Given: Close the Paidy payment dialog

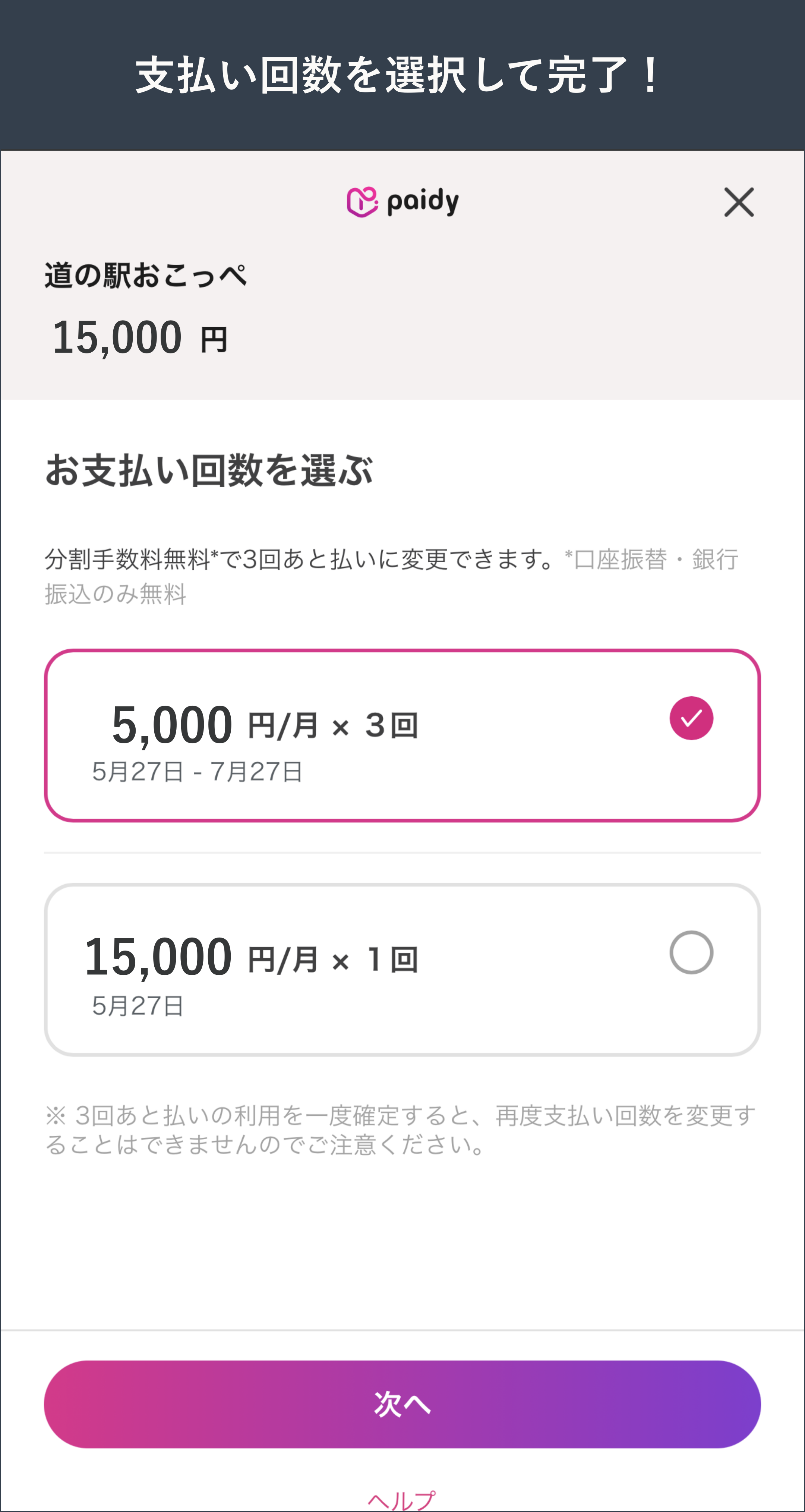Looking at the screenshot, I should coord(739,202).
